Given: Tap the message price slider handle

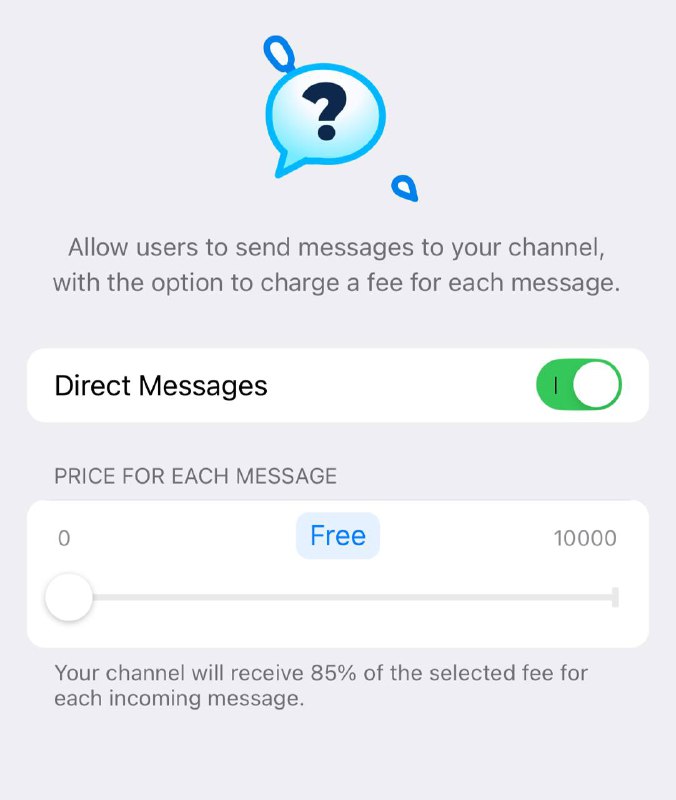Looking at the screenshot, I should [x=69, y=598].
